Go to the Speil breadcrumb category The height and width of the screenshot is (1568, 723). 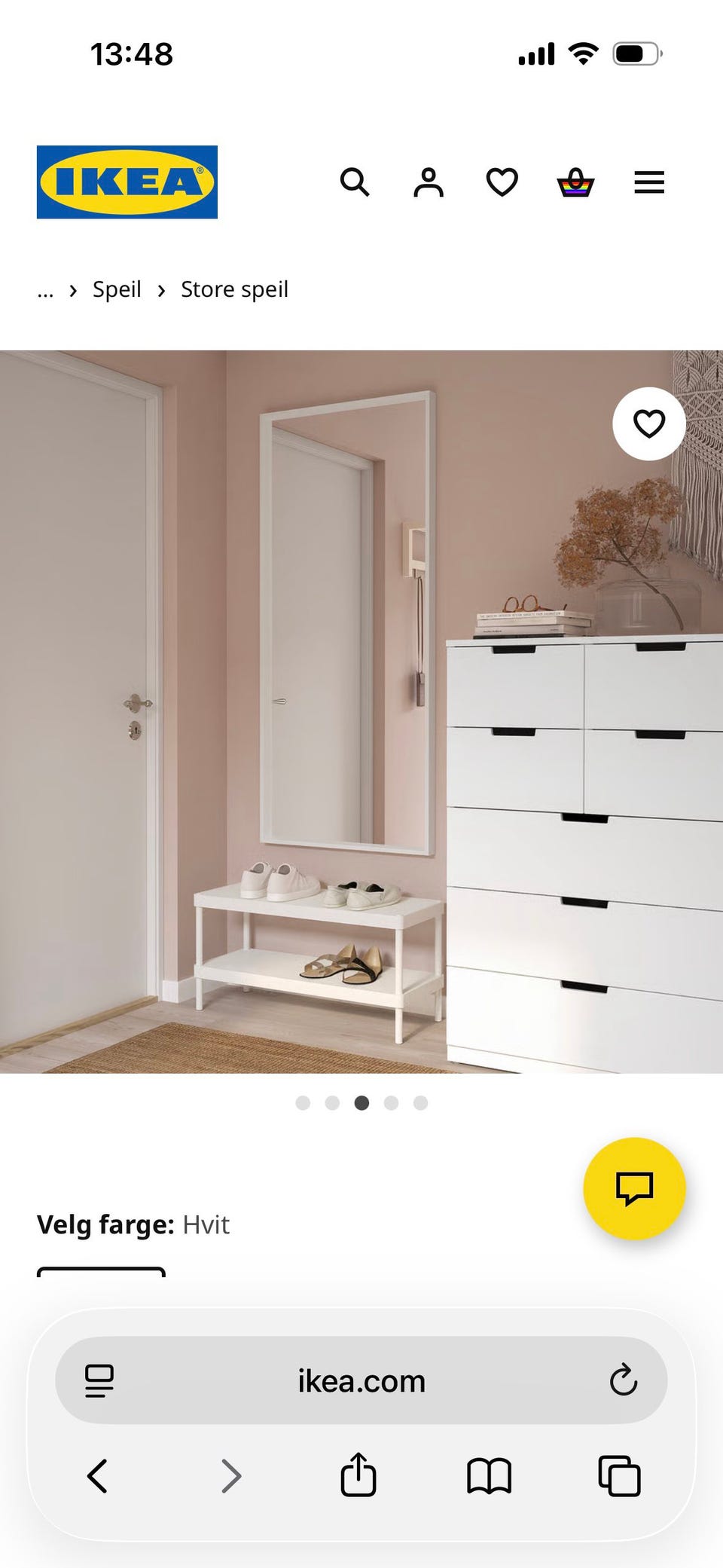(117, 289)
